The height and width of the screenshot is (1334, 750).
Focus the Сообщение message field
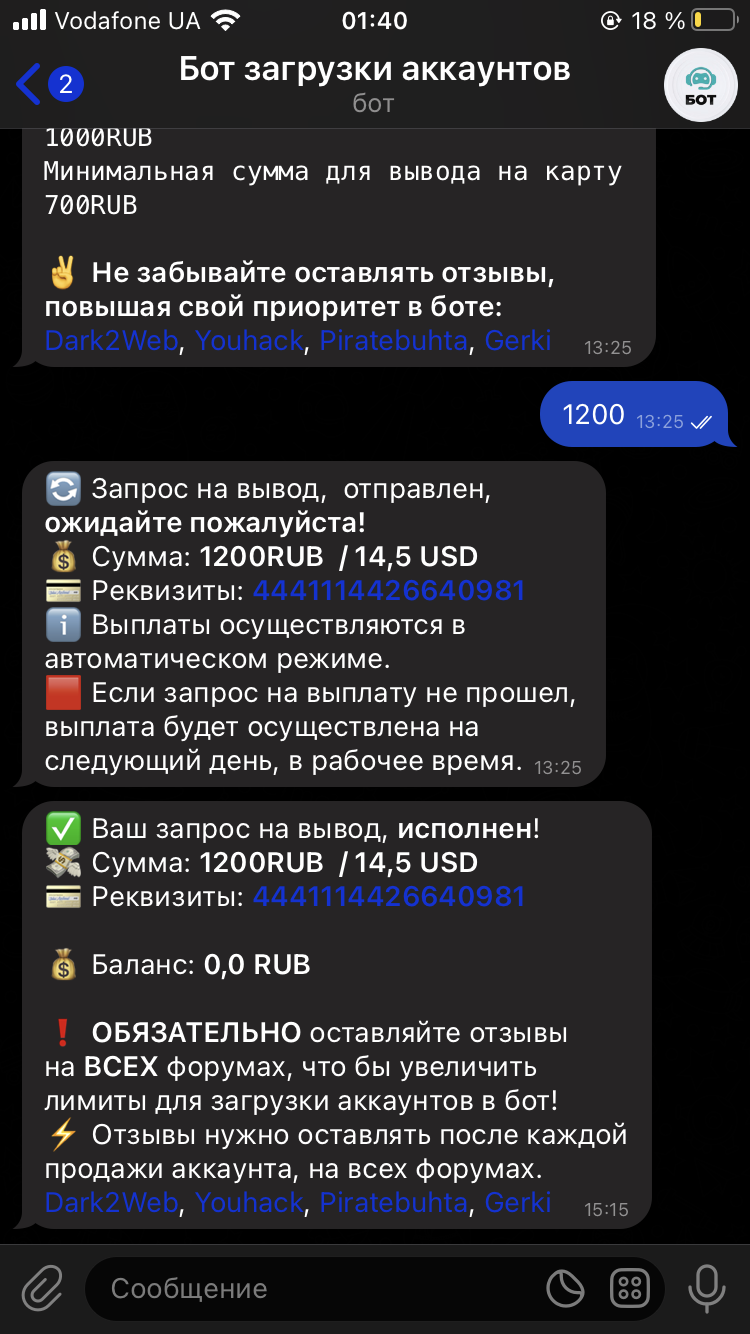[320, 1288]
